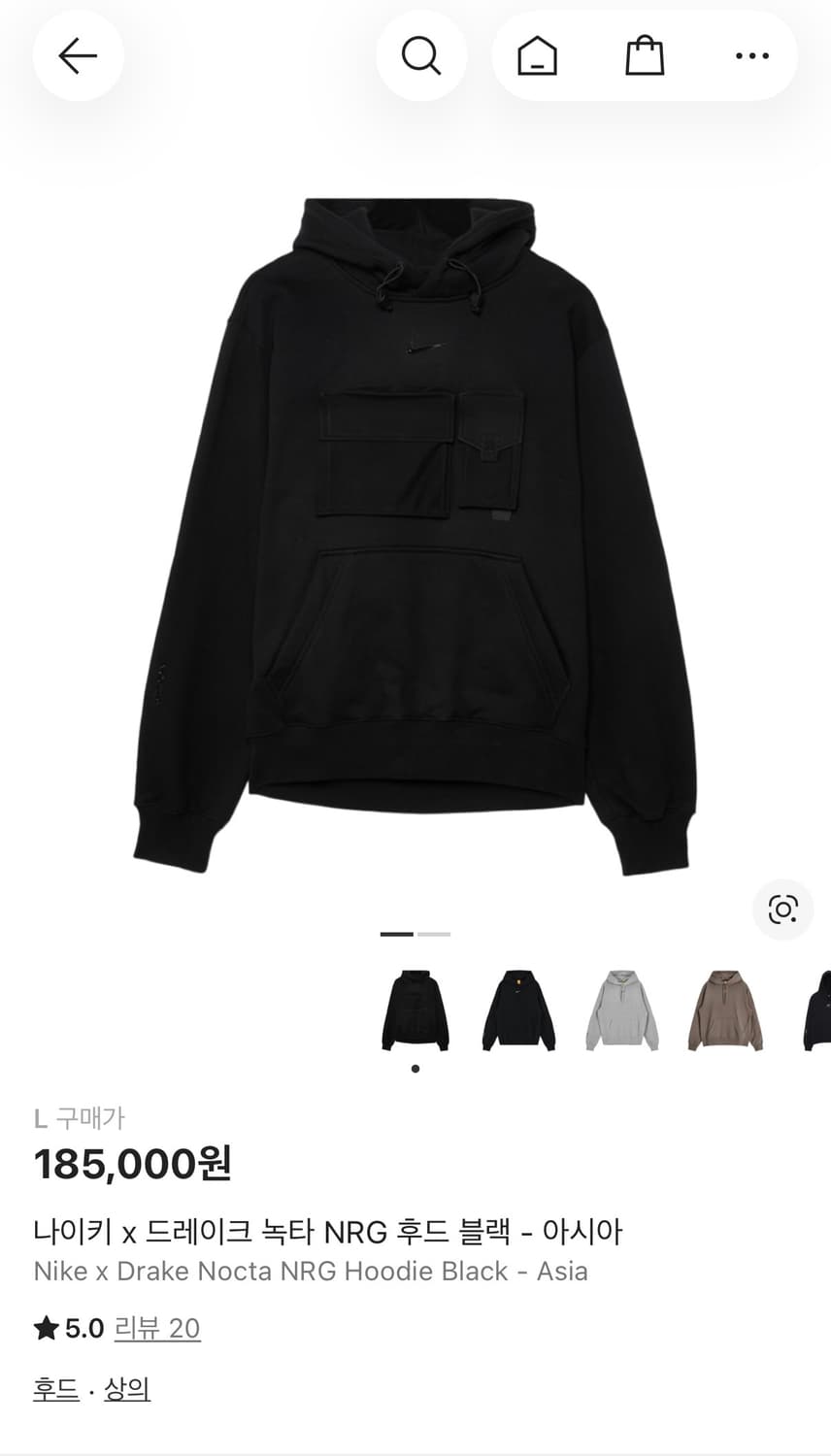Open the search icon in the top bar

point(421,55)
